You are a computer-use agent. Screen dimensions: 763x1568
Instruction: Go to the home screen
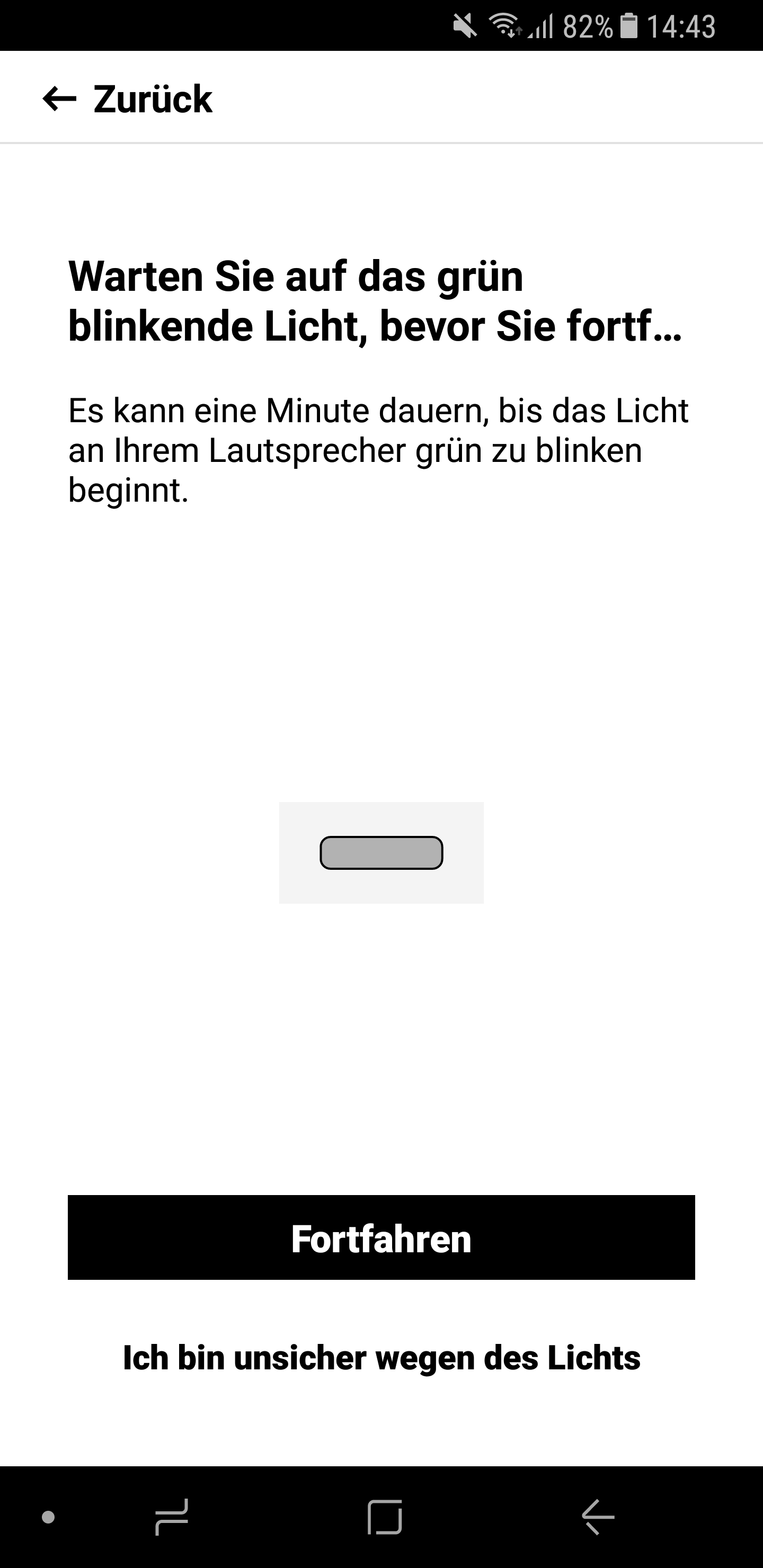385,1517
